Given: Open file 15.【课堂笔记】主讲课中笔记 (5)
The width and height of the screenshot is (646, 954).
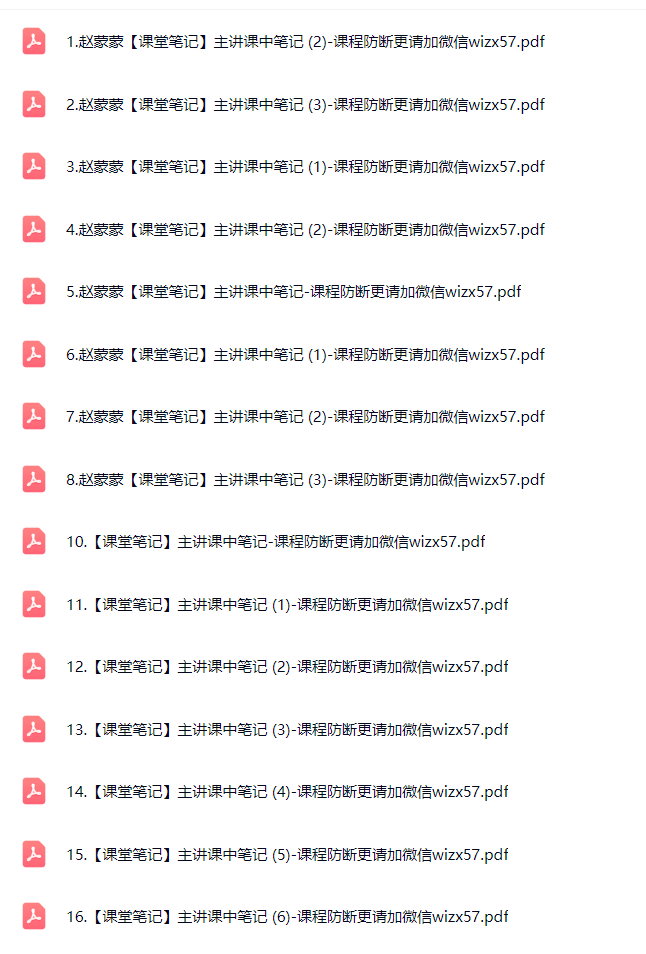Looking at the screenshot, I should point(287,854).
